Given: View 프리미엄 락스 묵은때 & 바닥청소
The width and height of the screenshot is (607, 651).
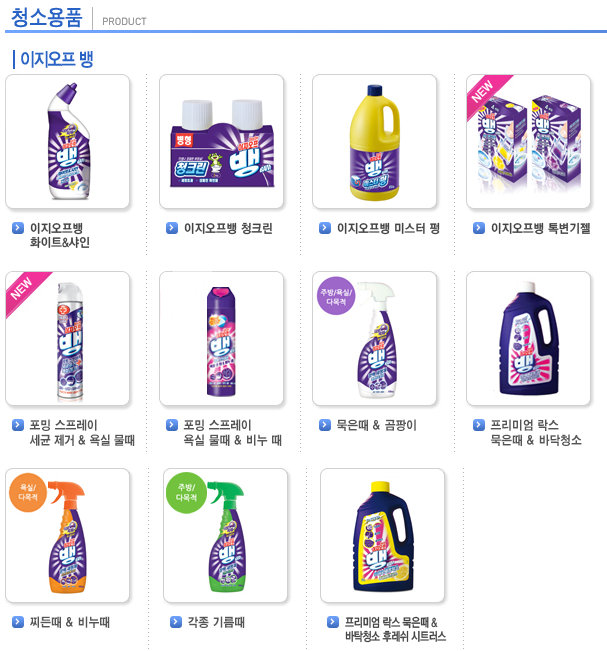Looking at the screenshot, I should coord(528,338).
